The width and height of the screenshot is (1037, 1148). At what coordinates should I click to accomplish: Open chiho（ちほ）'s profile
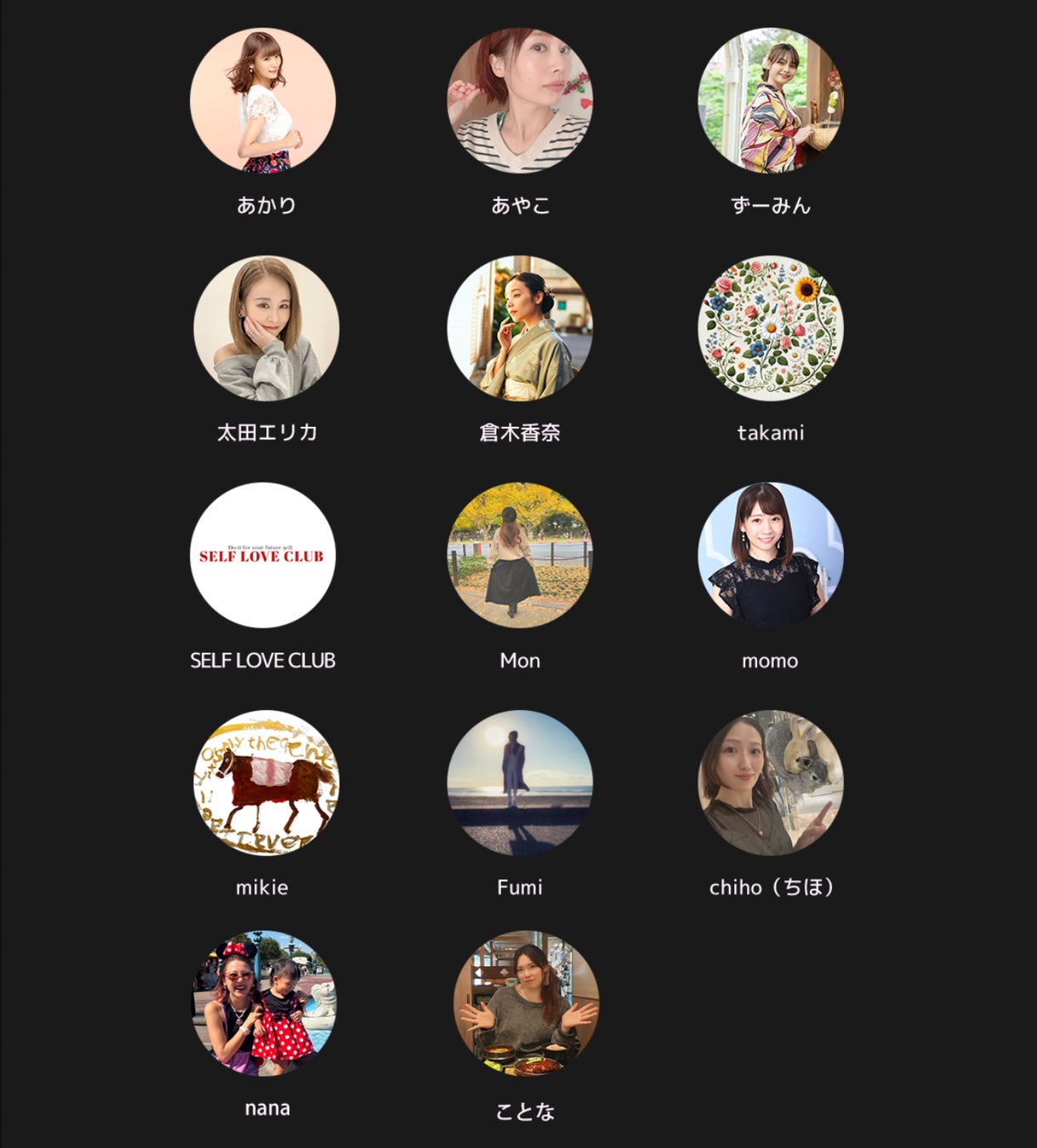click(x=771, y=782)
